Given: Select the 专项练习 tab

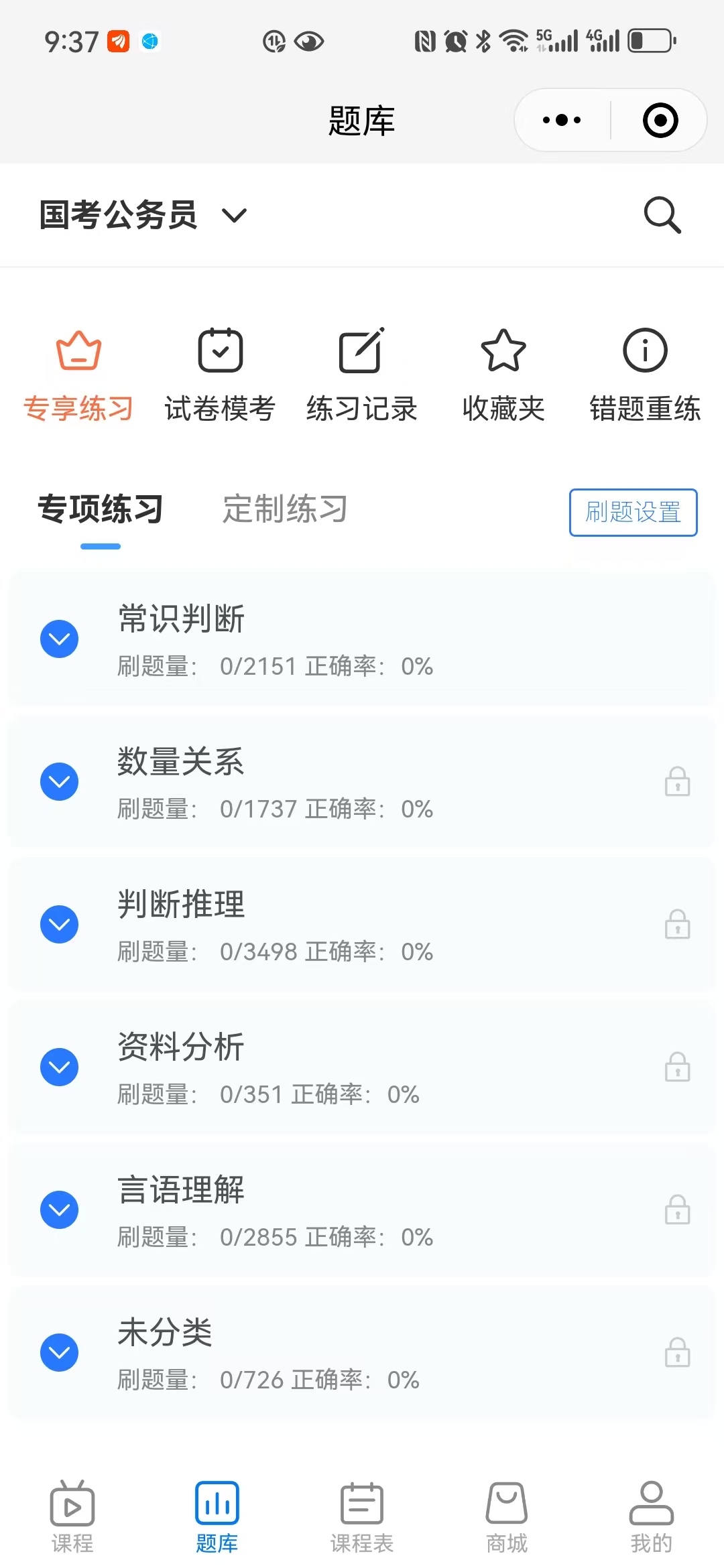Looking at the screenshot, I should click(x=101, y=509).
